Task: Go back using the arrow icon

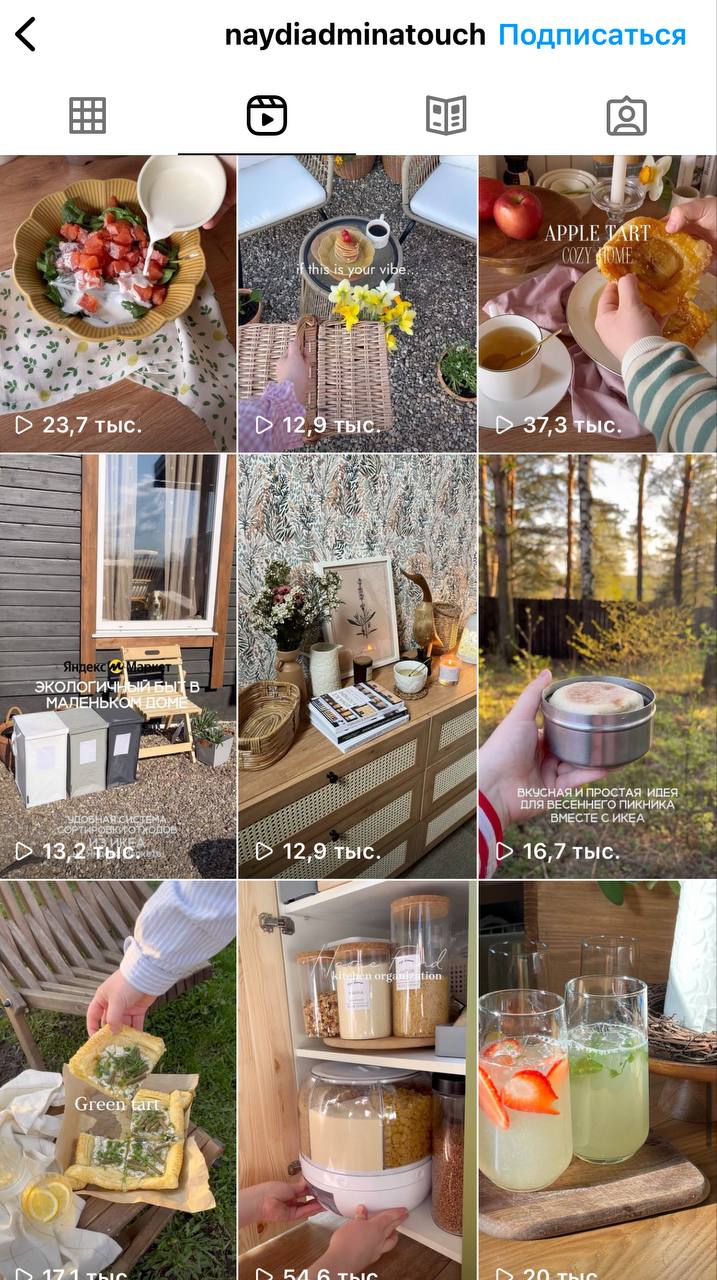Action: pyautogui.click(x=26, y=35)
